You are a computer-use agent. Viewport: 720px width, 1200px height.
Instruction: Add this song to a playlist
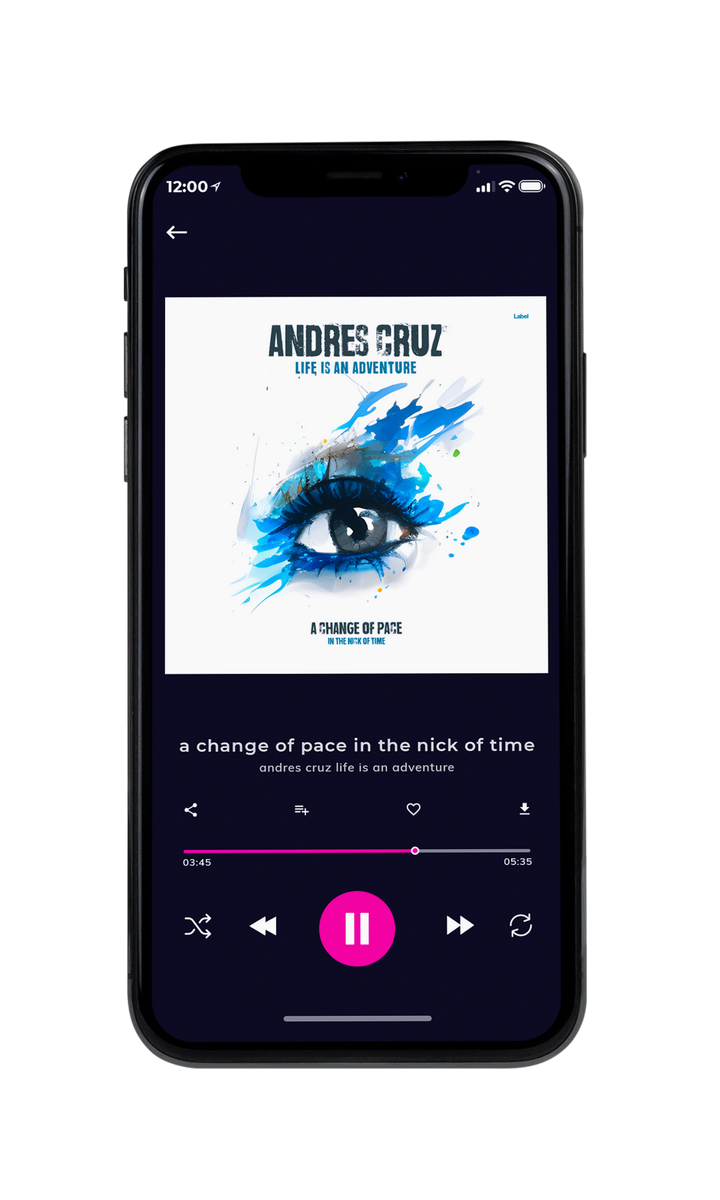click(x=301, y=810)
